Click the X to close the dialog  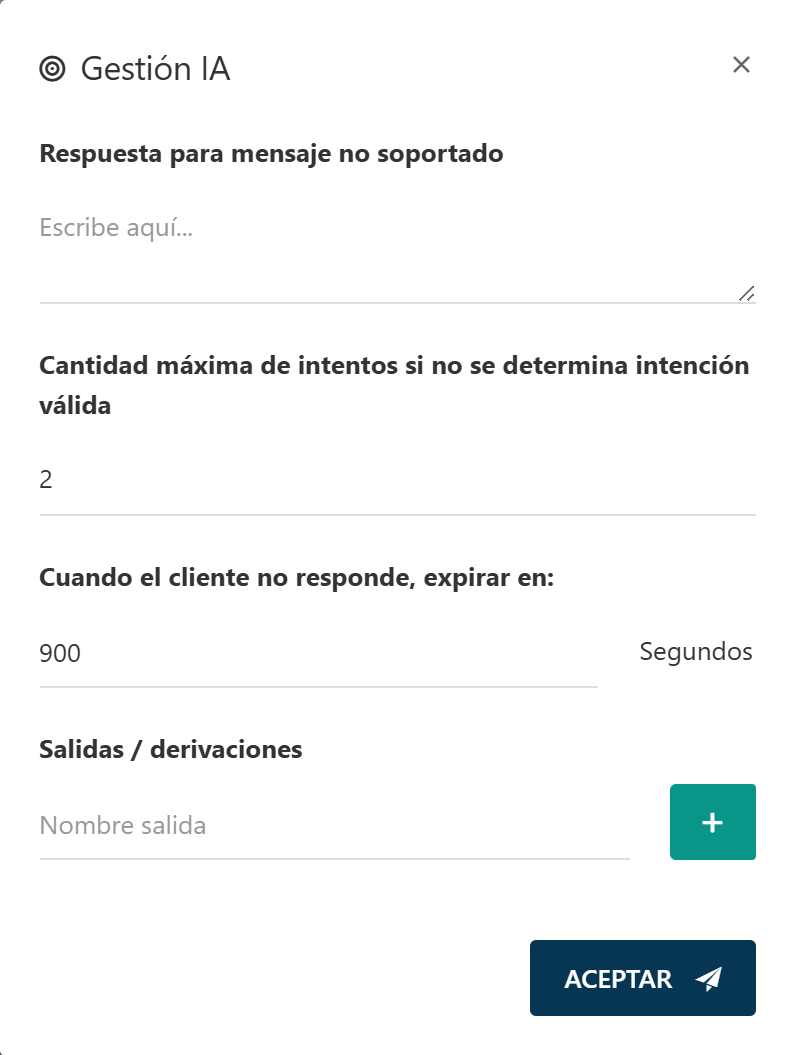click(x=741, y=65)
